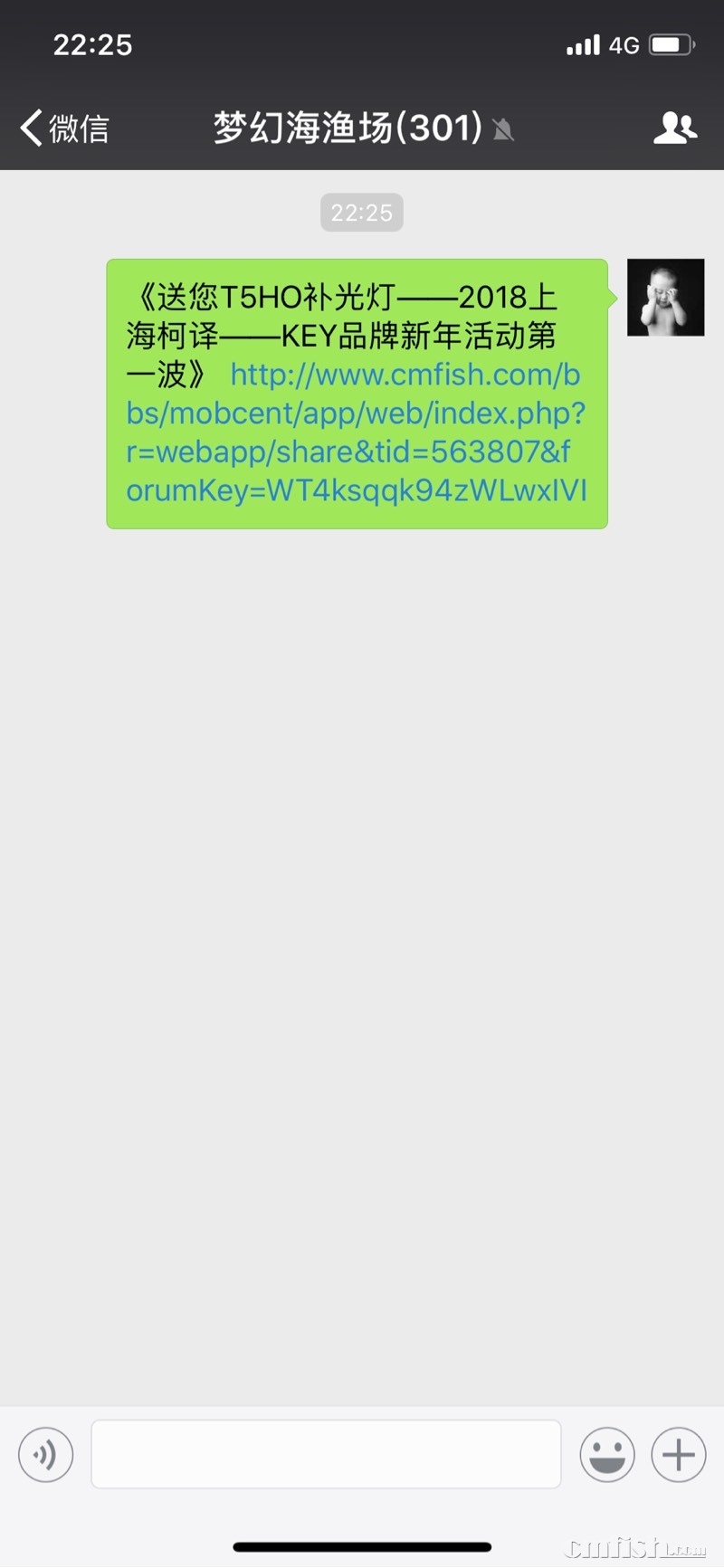Switch to voice message input
Screen dimensions: 724x1568
pos(45,1455)
